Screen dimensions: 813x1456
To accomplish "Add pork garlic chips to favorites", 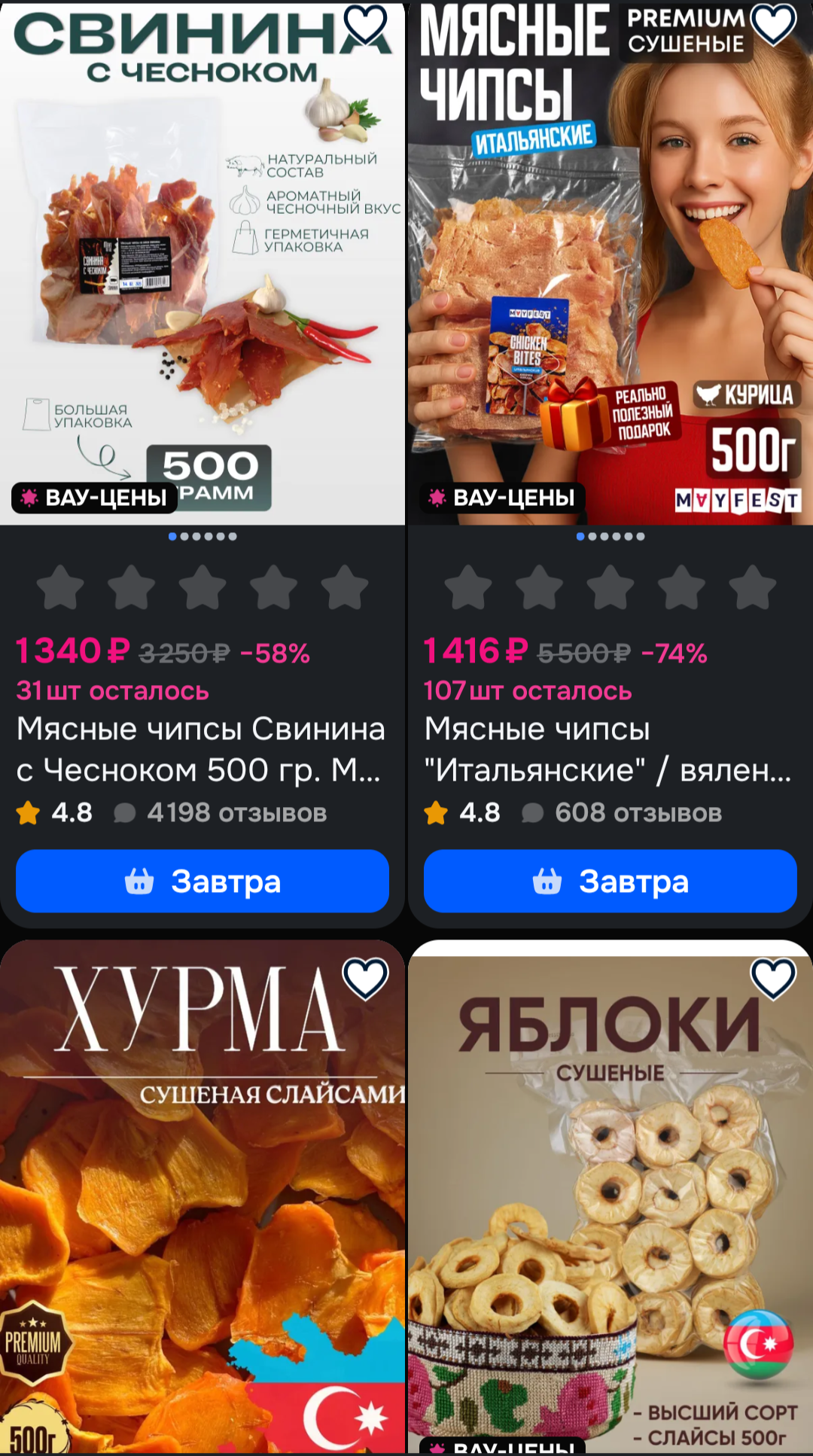I will [x=366, y=24].
